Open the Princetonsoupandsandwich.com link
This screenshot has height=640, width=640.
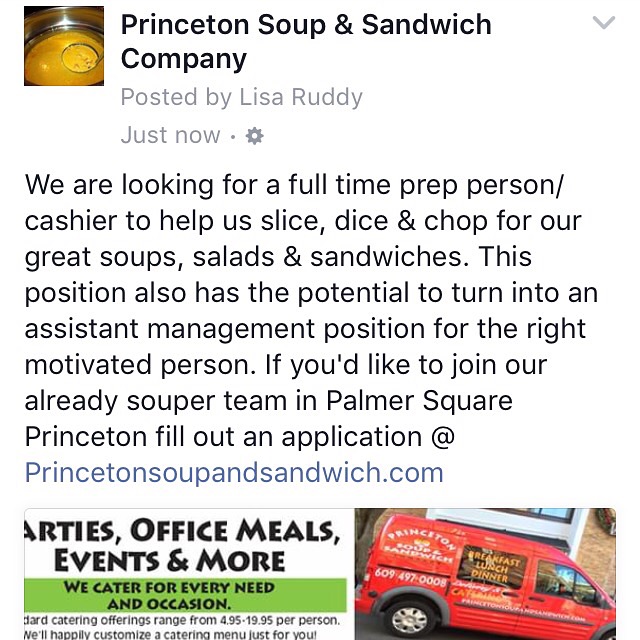[234, 471]
